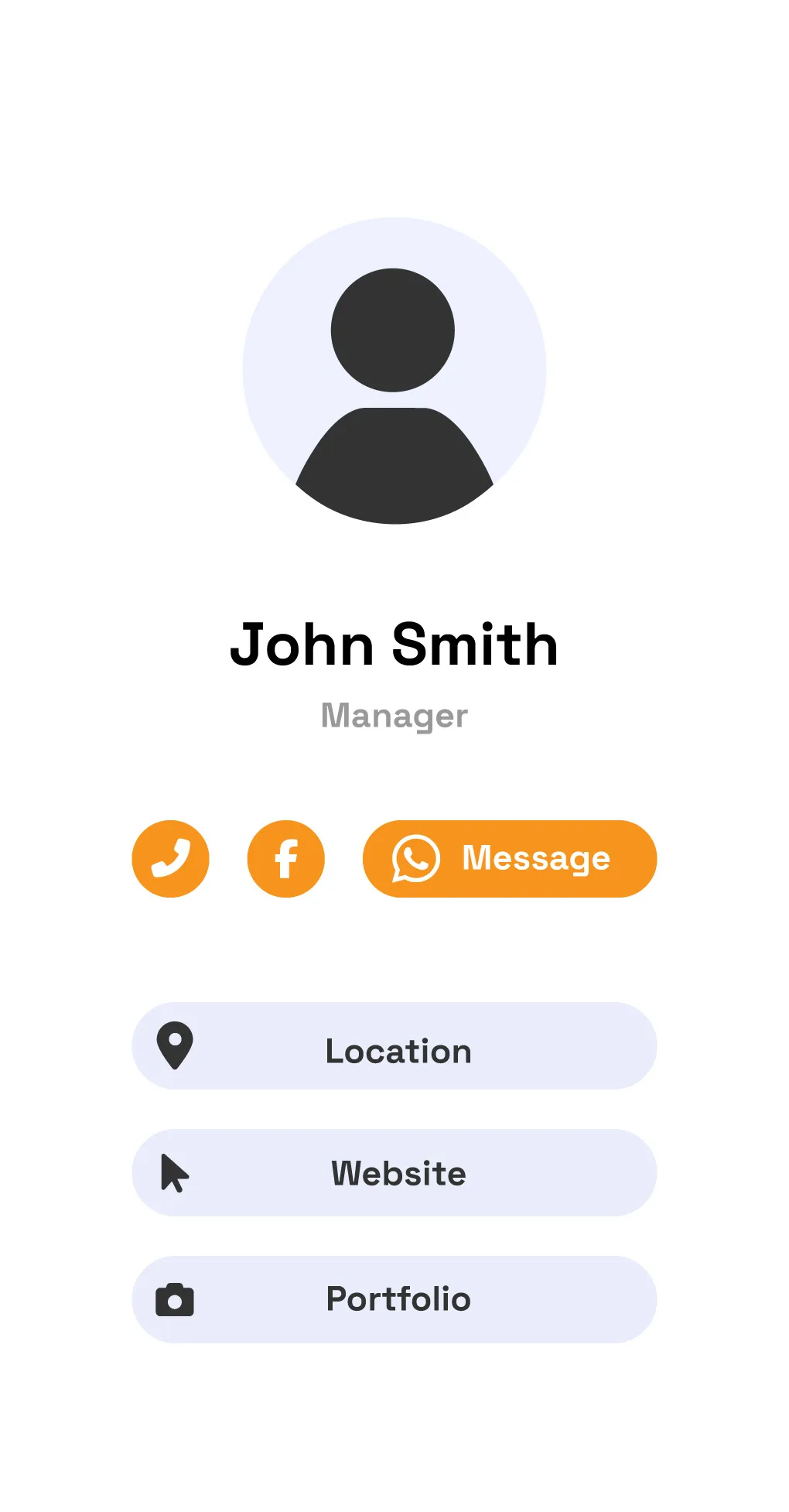Viewport: 789px width, 1512px height.
Task: Call John Smith via the phone icon
Action: (x=170, y=859)
